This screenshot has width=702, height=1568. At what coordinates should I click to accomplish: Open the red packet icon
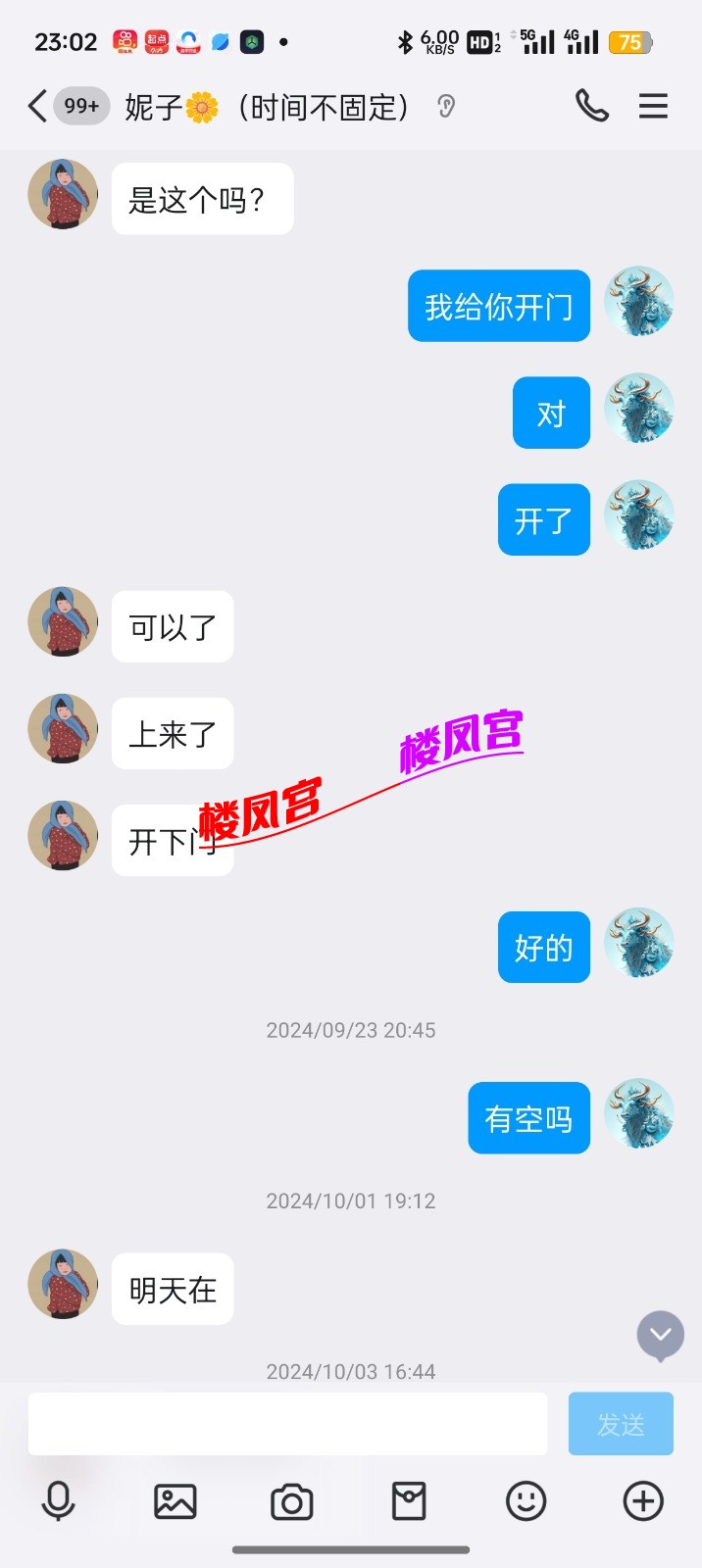(x=409, y=1501)
